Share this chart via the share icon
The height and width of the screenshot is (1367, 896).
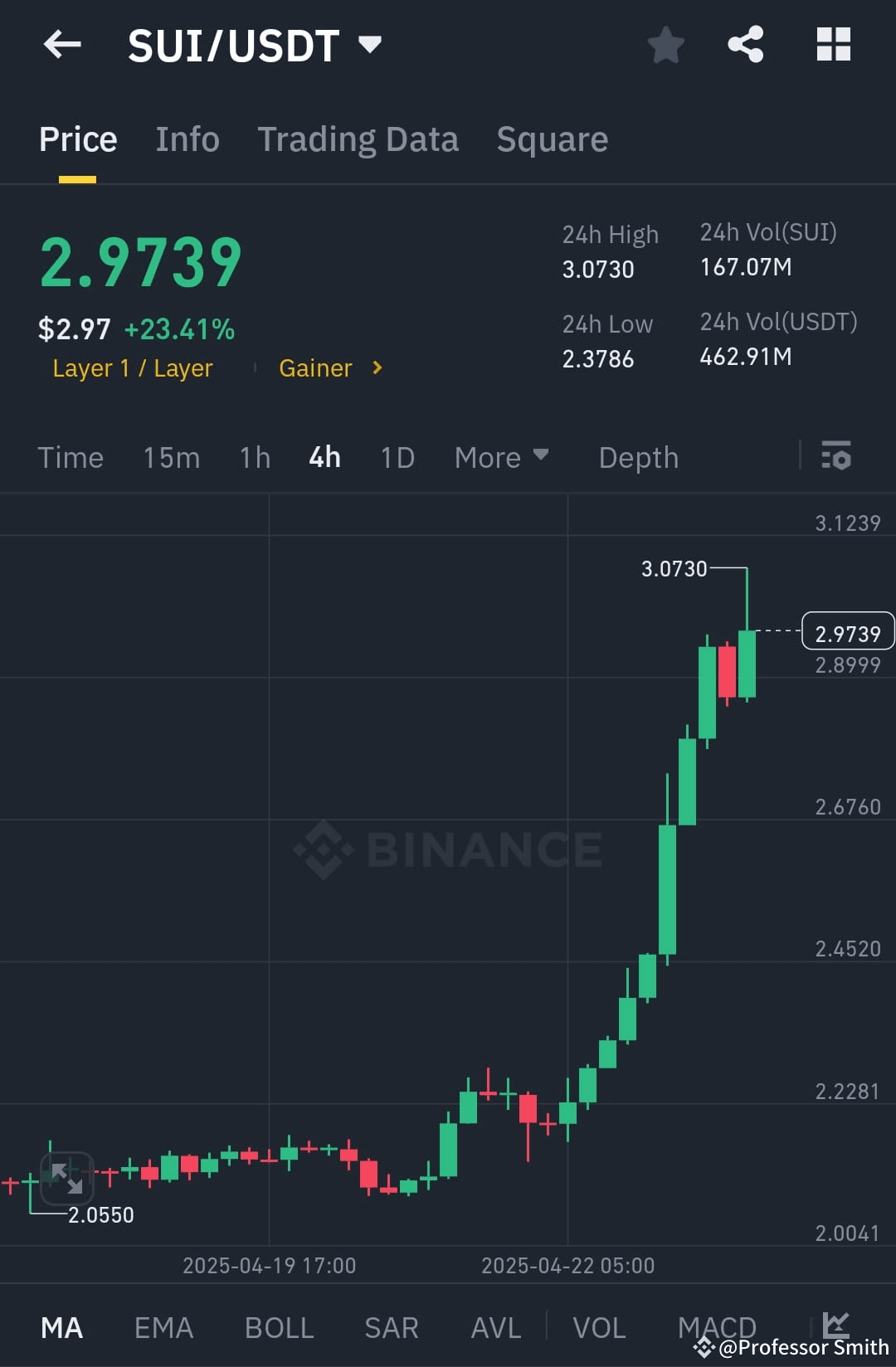746,45
